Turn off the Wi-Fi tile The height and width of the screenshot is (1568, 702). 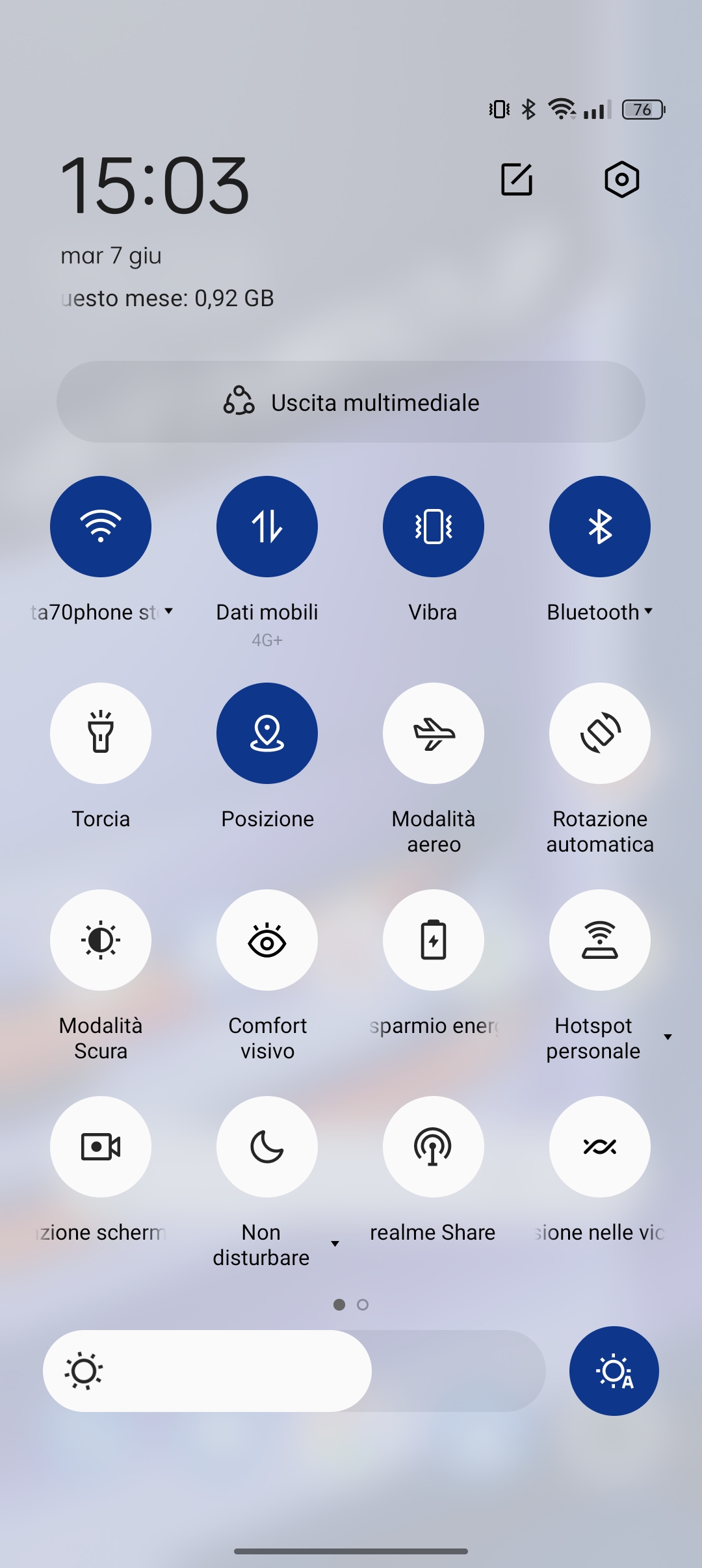[101, 527]
